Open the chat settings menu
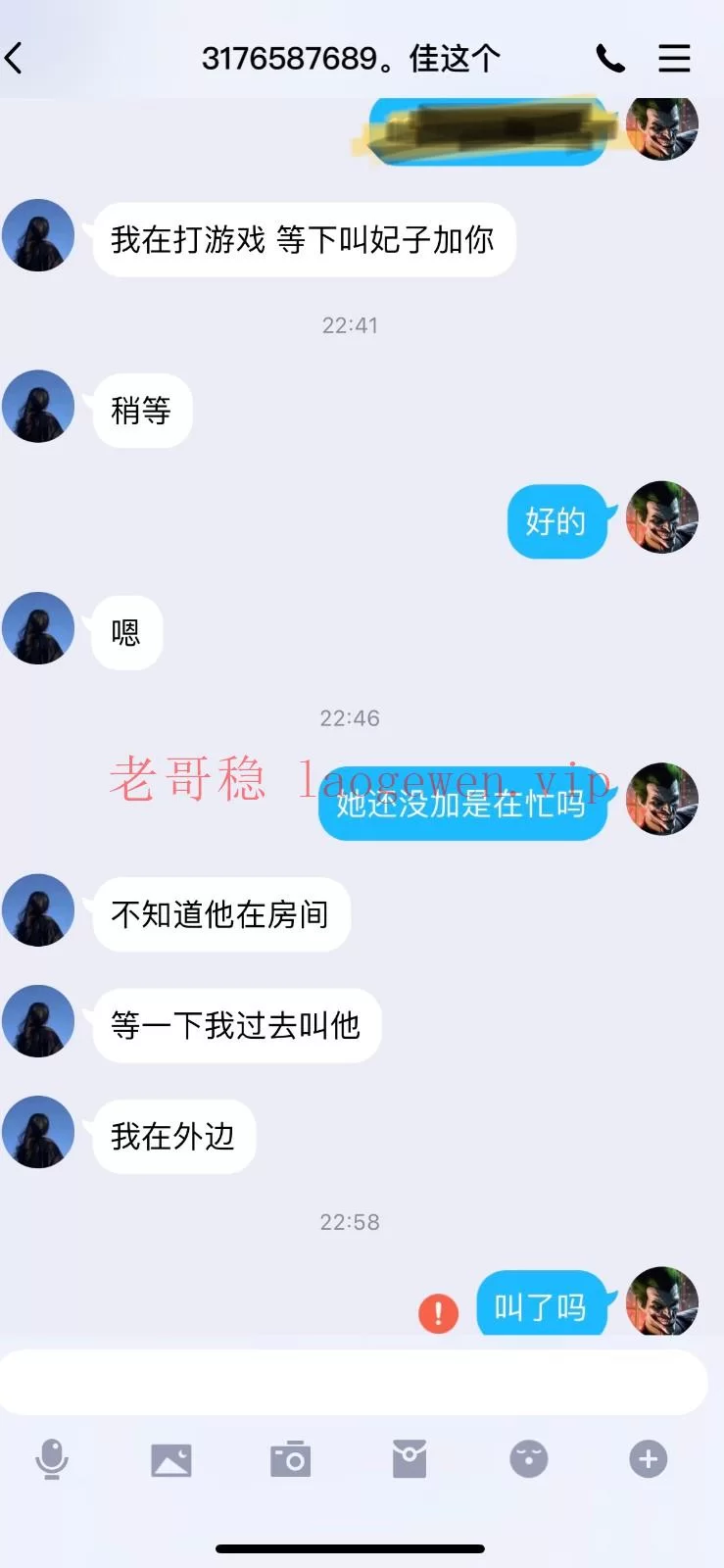 click(674, 59)
